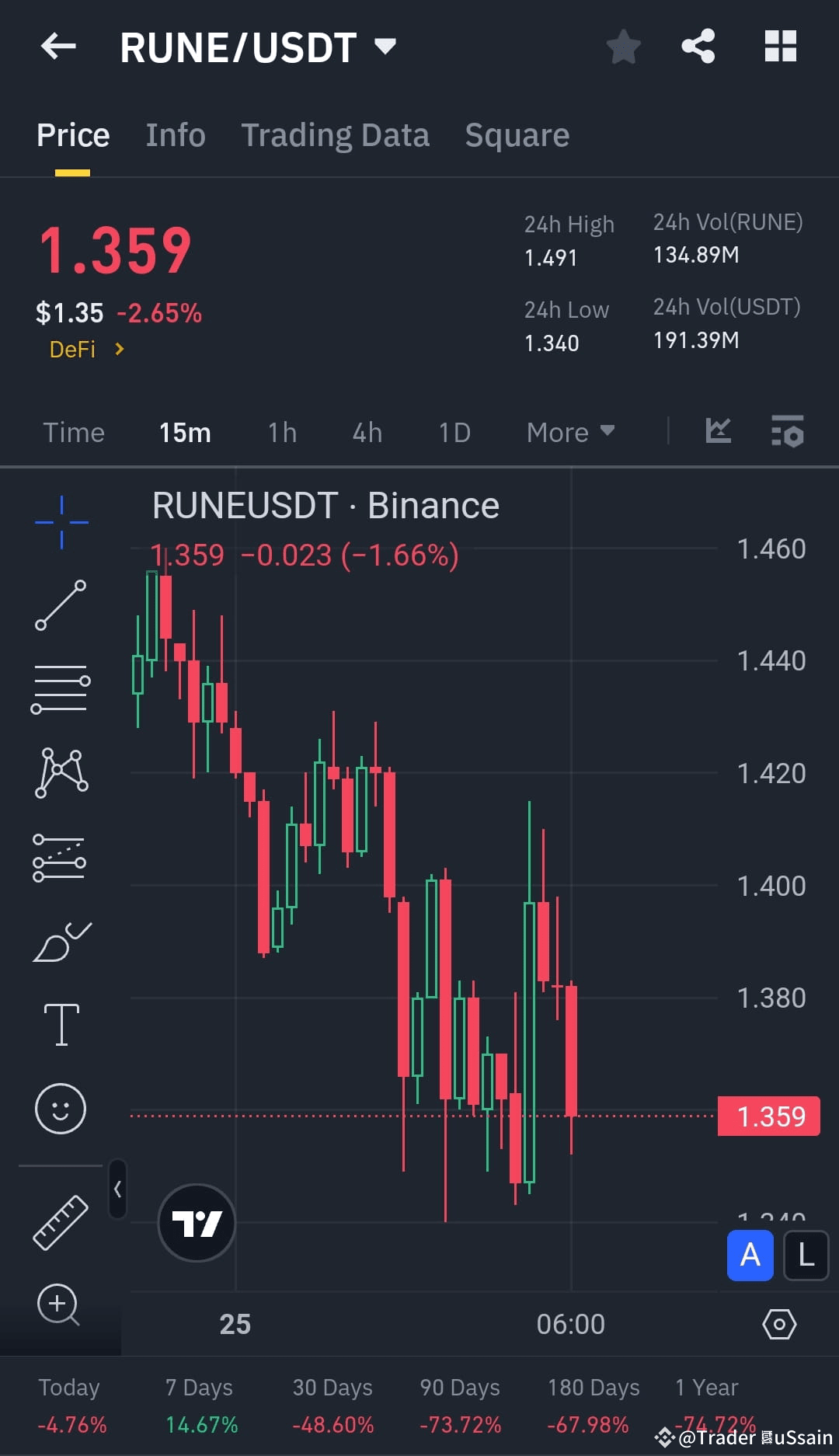Switch to the Trading Data tab
Screen dimensions: 839x1456
[x=336, y=134]
